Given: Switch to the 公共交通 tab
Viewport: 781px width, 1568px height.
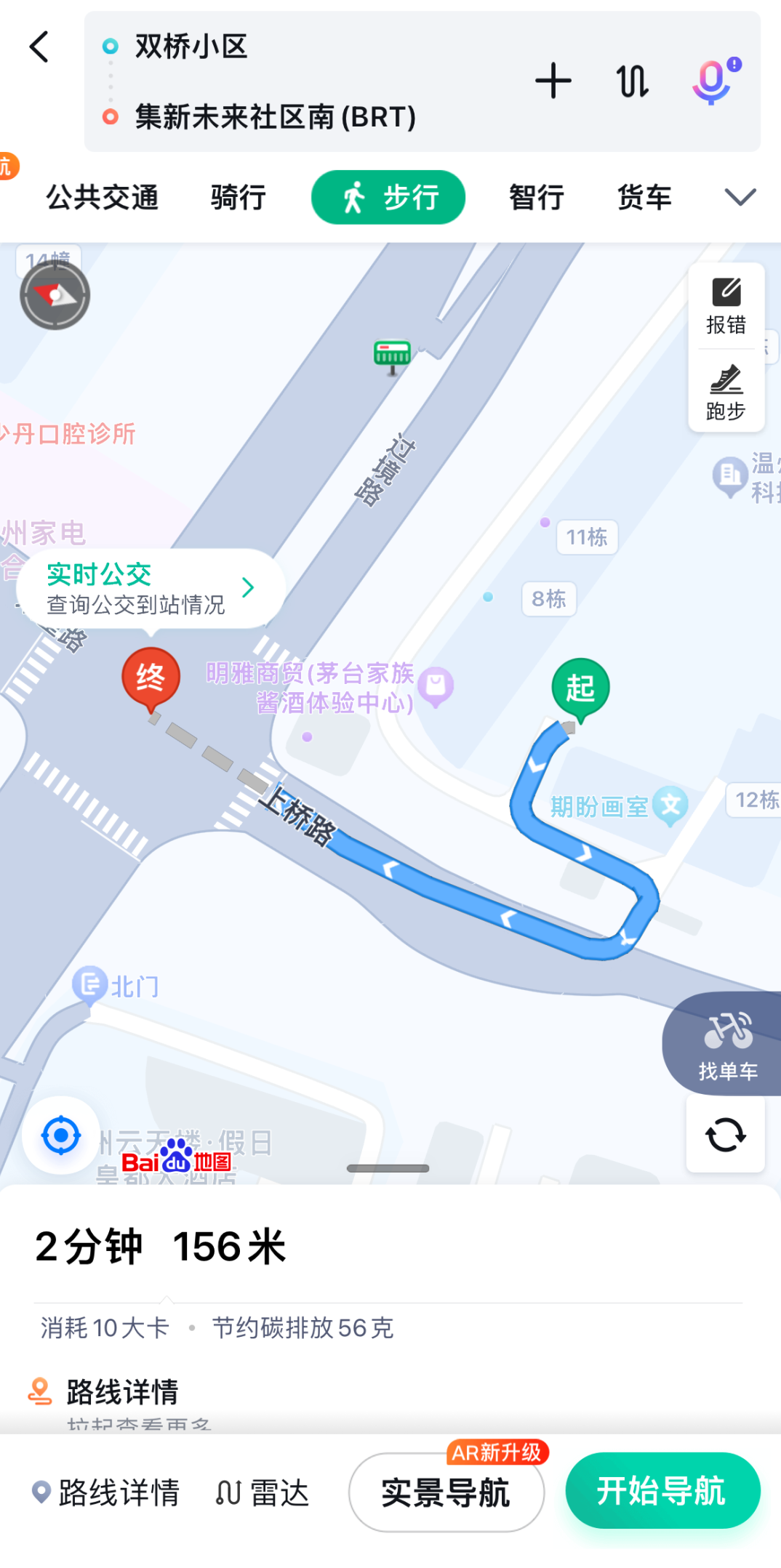Looking at the screenshot, I should pos(103,197).
